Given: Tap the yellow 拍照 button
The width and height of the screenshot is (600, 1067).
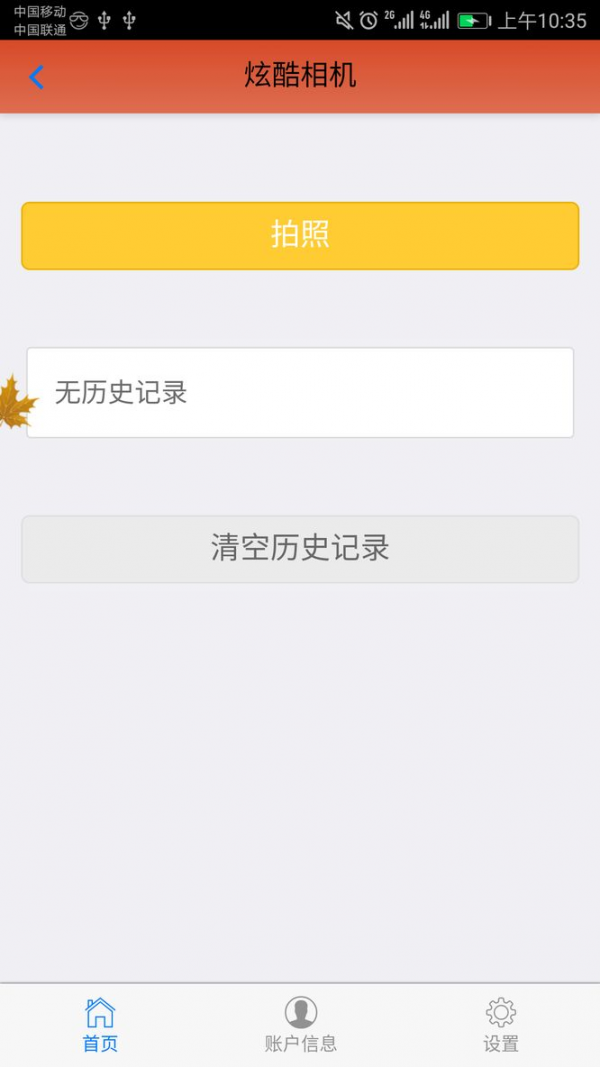Looking at the screenshot, I should [x=300, y=236].
